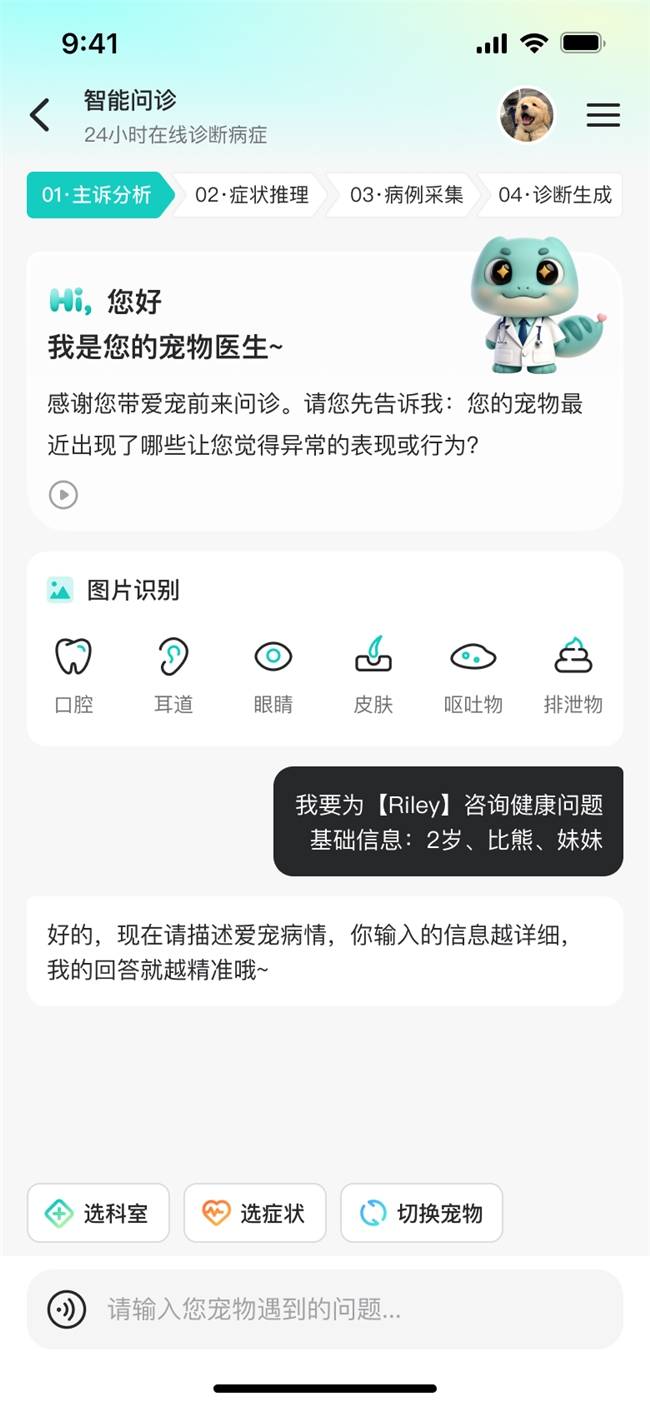Viewport: 650px width, 1406px height.
Task: Choose 耳道 image recognition
Action: pos(173,674)
